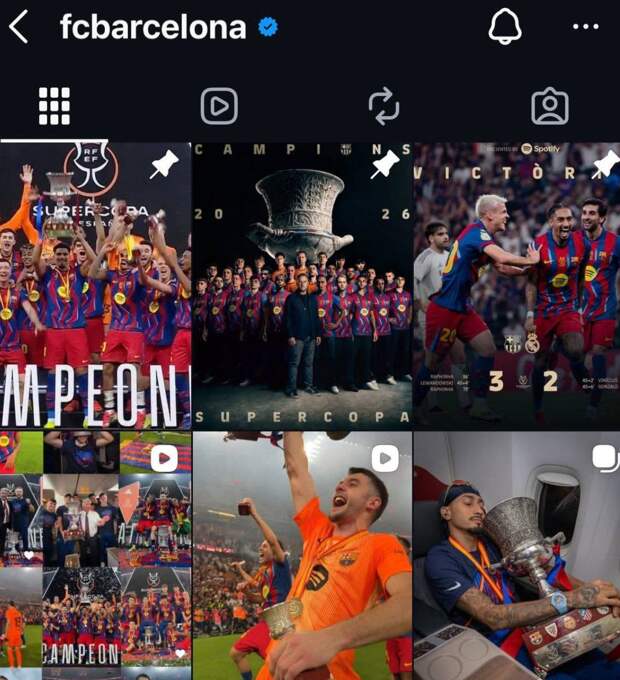Open the trophy celebration collage reel
The width and height of the screenshot is (620, 680).
point(95,555)
